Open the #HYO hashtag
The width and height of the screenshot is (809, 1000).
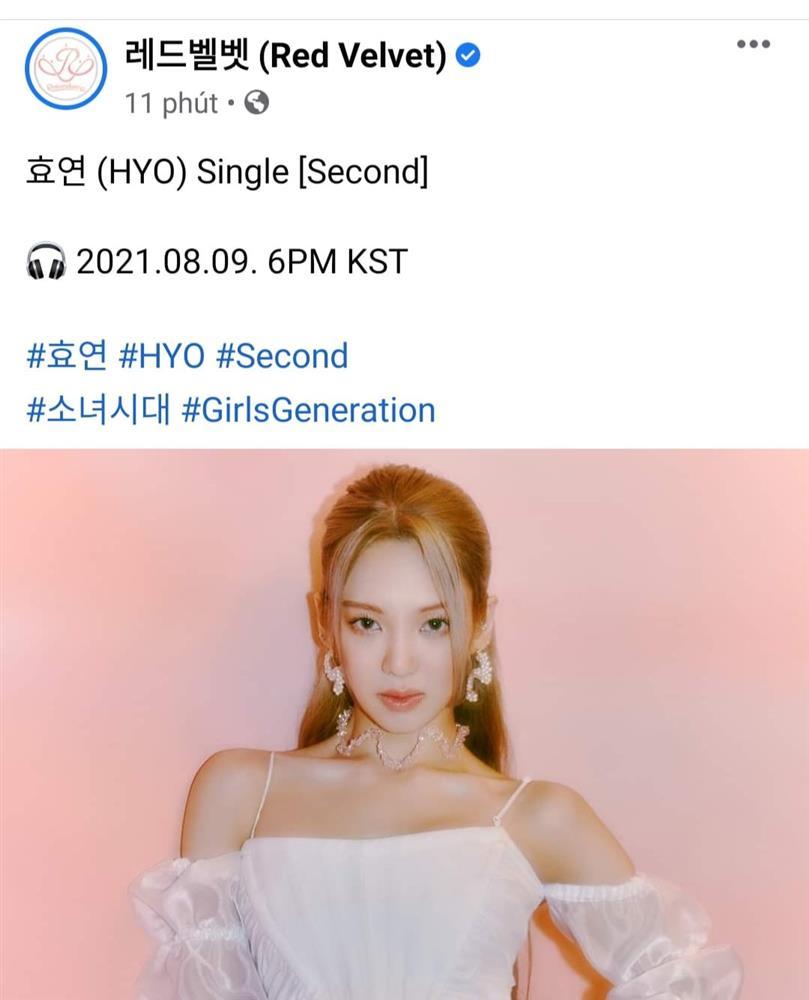[163, 358]
